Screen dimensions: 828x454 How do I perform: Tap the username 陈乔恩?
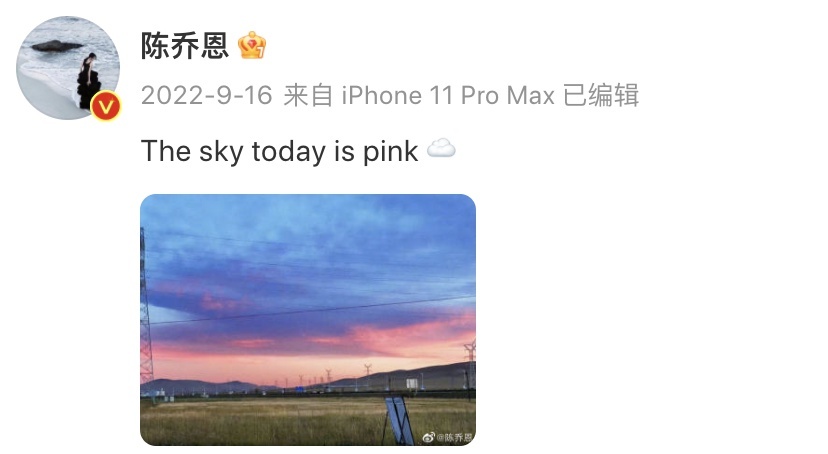(186, 45)
